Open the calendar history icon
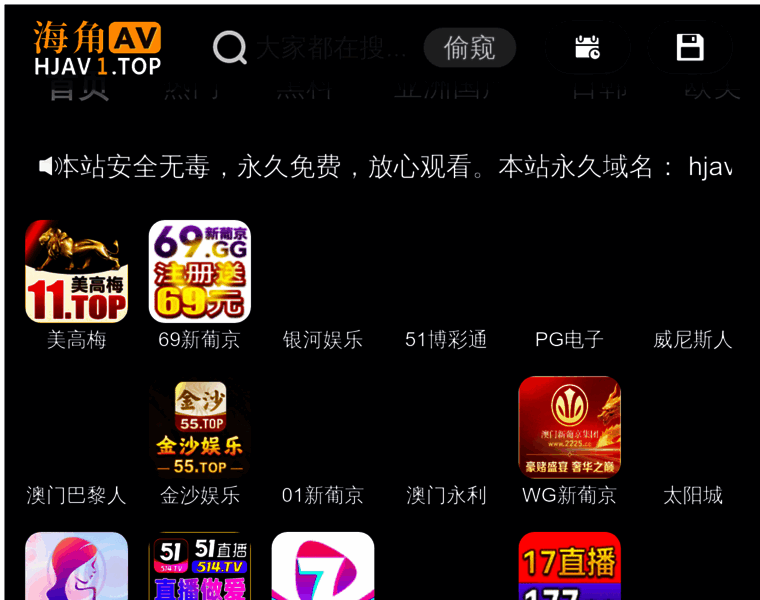 587,47
